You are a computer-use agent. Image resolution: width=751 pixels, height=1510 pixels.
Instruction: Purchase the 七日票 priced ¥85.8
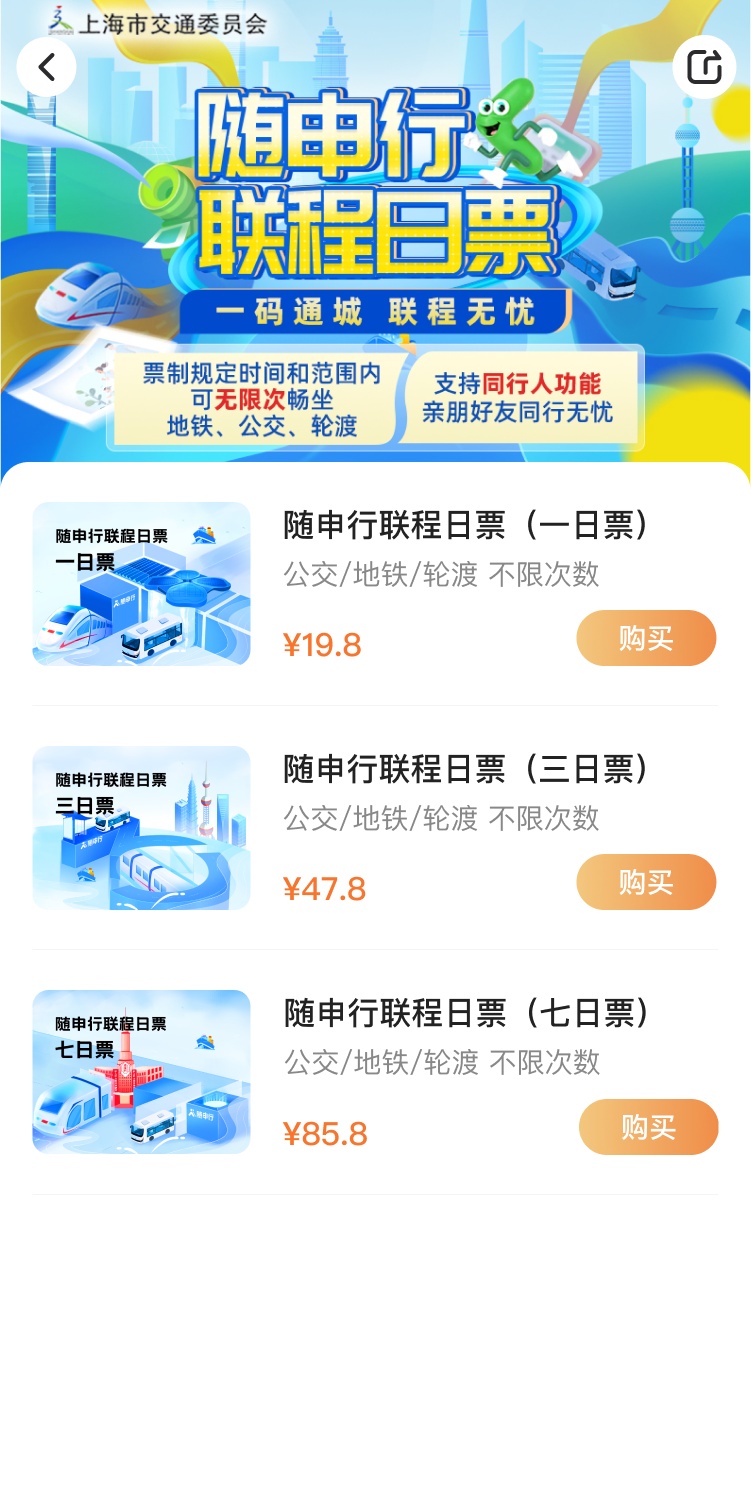648,1127
